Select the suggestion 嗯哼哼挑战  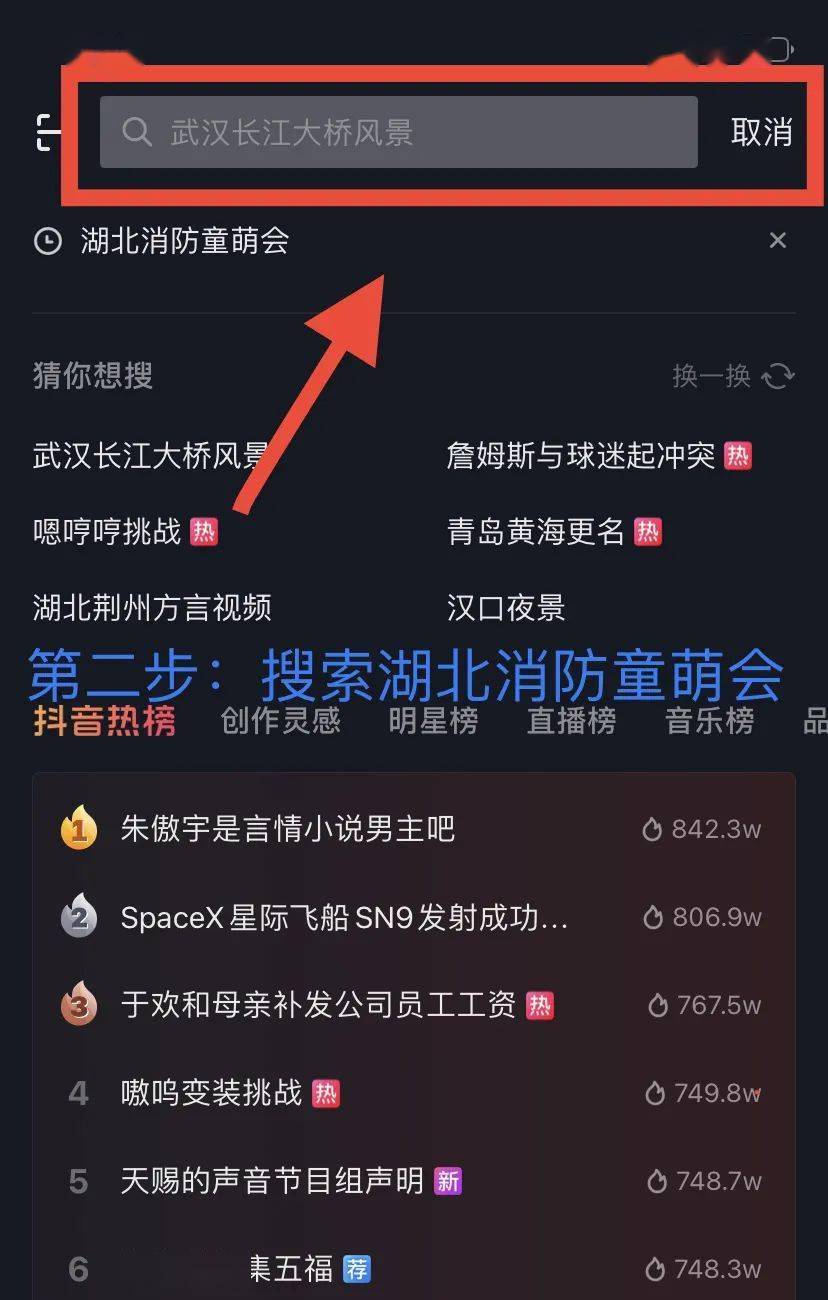click(x=108, y=531)
